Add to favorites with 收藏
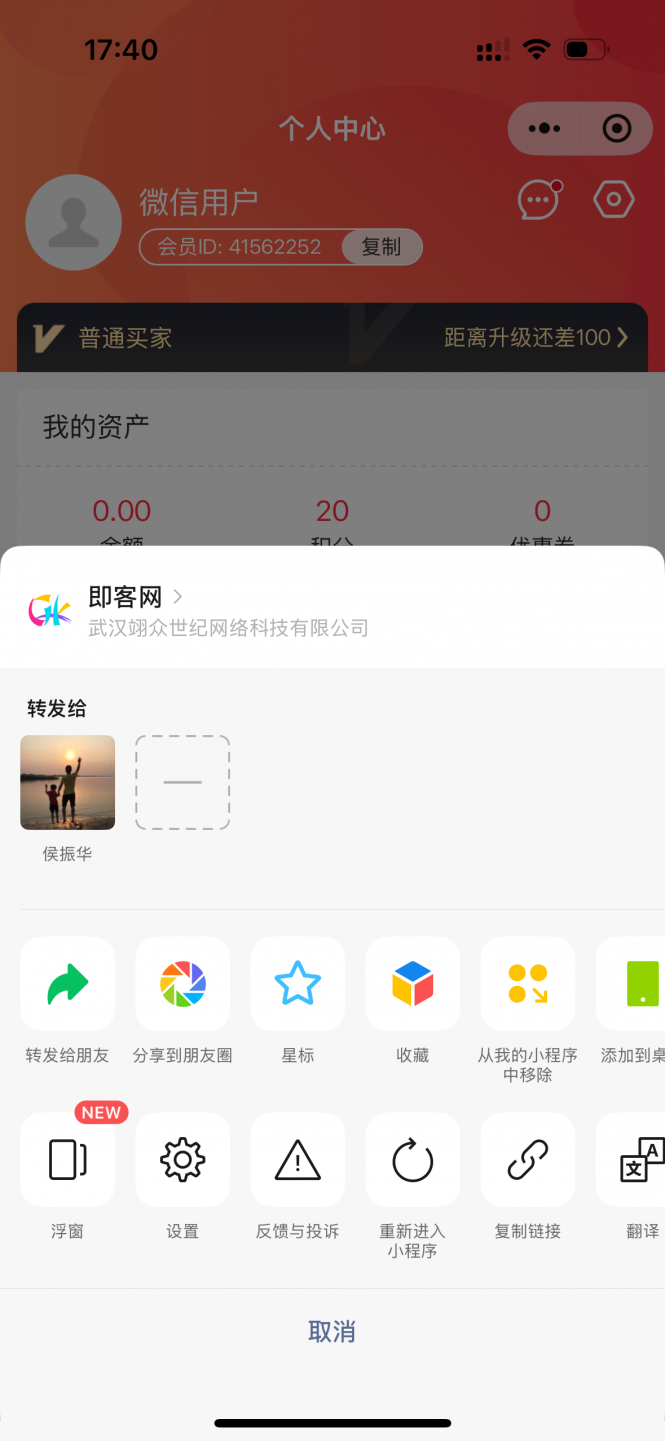Image resolution: width=665 pixels, height=1441 pixels. click(413, 984)
